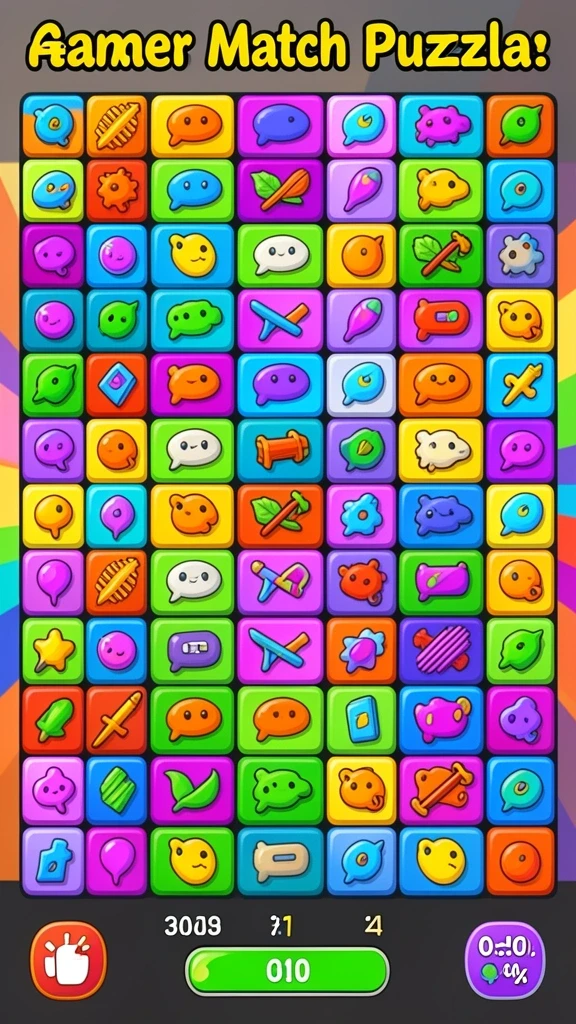Image resolution: width=576 pixels, height=1024 pixels.
Task: Open the purple percent bonus button
Action: coord(505,960)
